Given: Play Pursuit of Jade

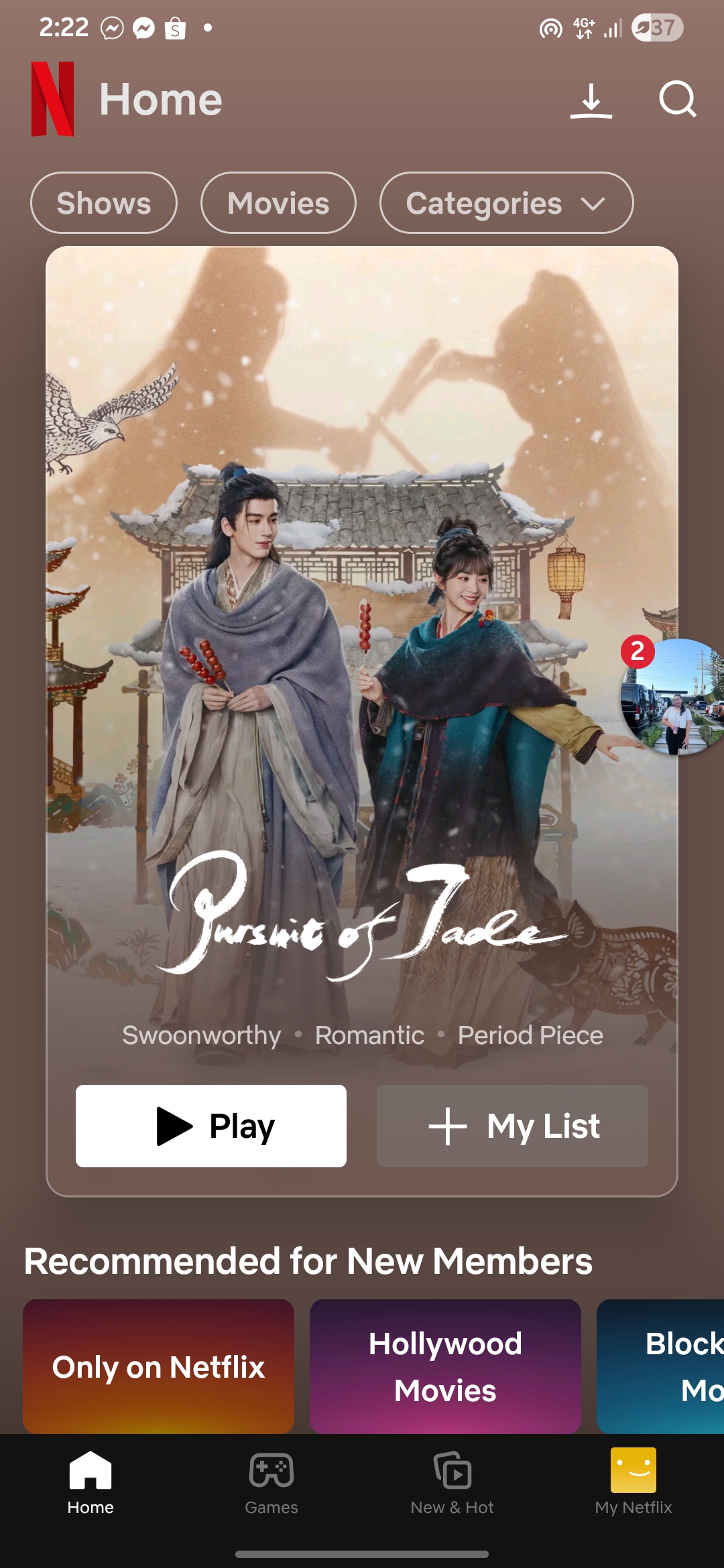Looking at the screenshot, I should [x=211, y=1126].
